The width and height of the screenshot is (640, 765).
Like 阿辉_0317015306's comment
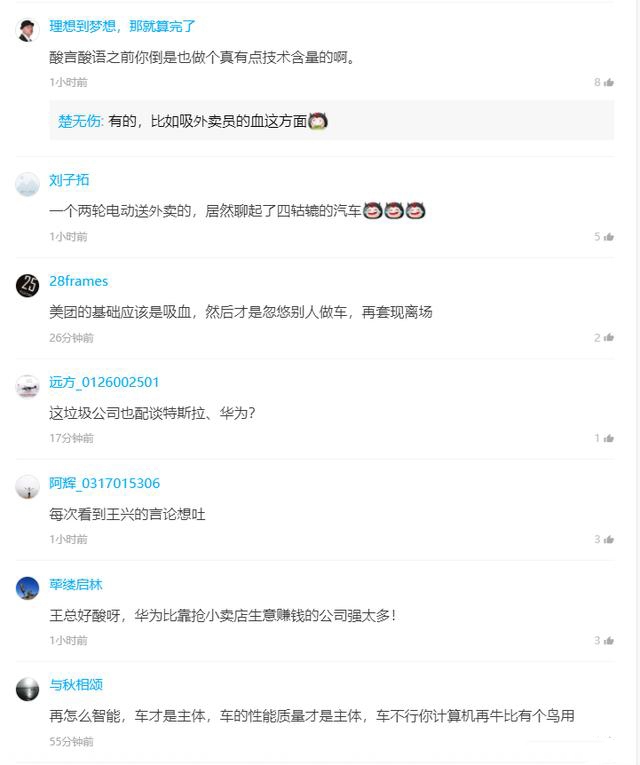click(x=608, y=539)
